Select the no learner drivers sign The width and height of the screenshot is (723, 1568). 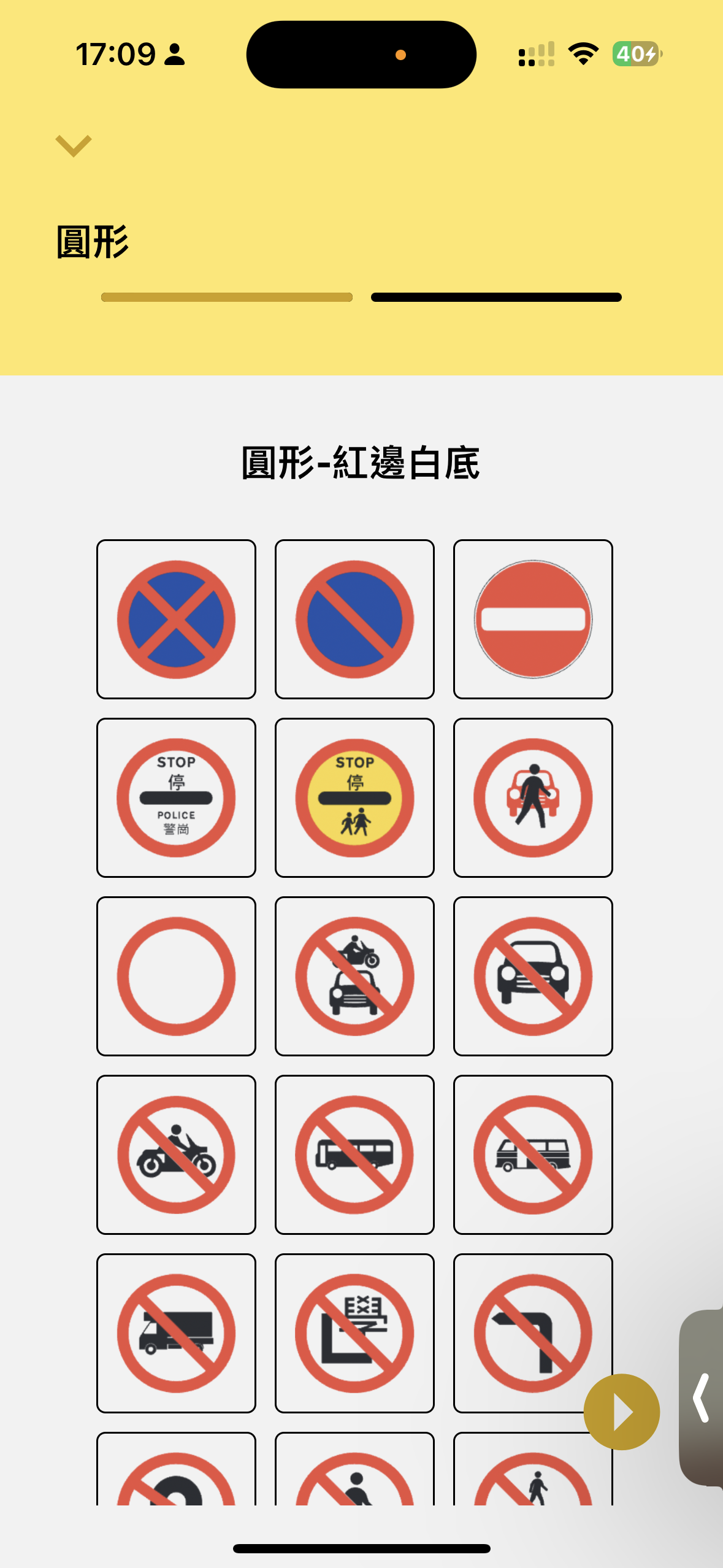354,1333
